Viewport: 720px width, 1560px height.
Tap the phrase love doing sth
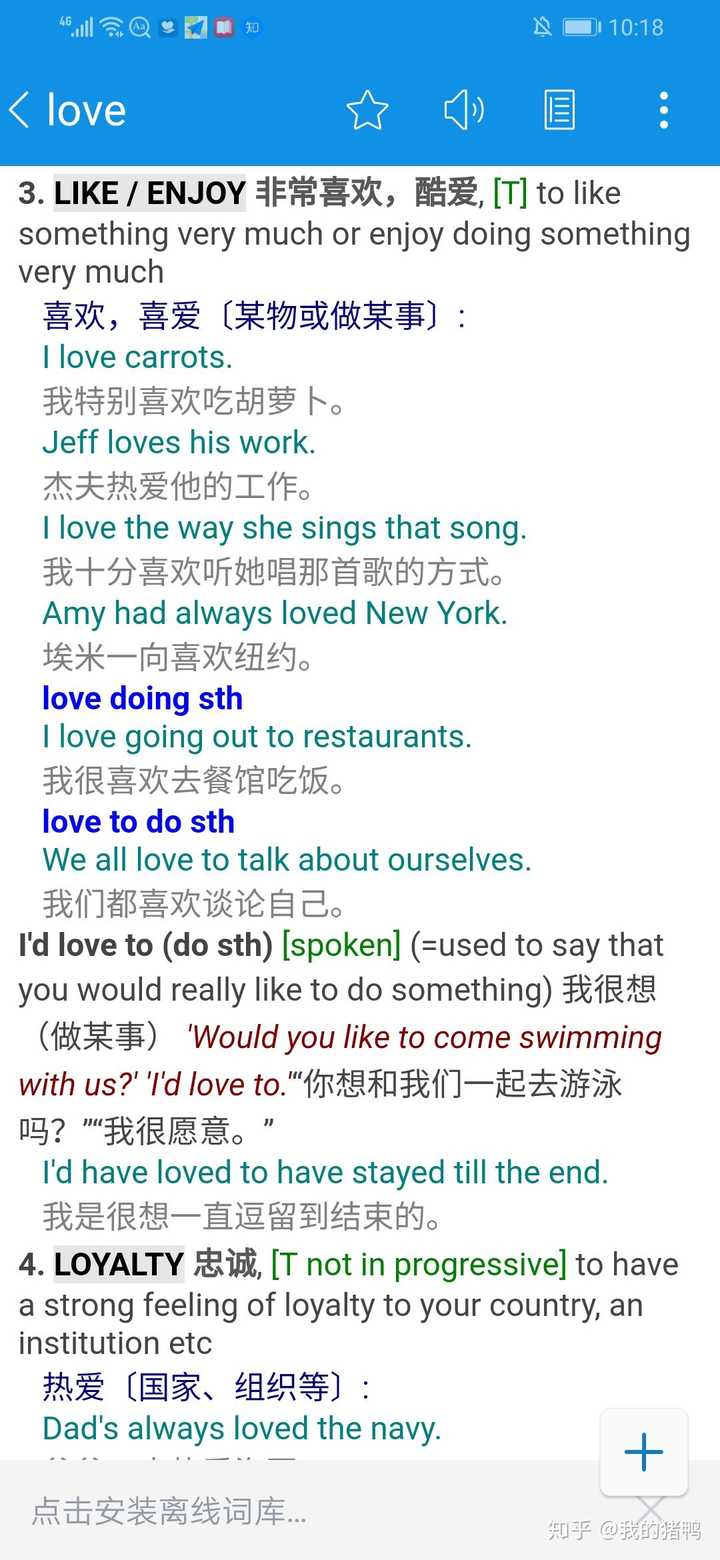[x=142, y=698]
